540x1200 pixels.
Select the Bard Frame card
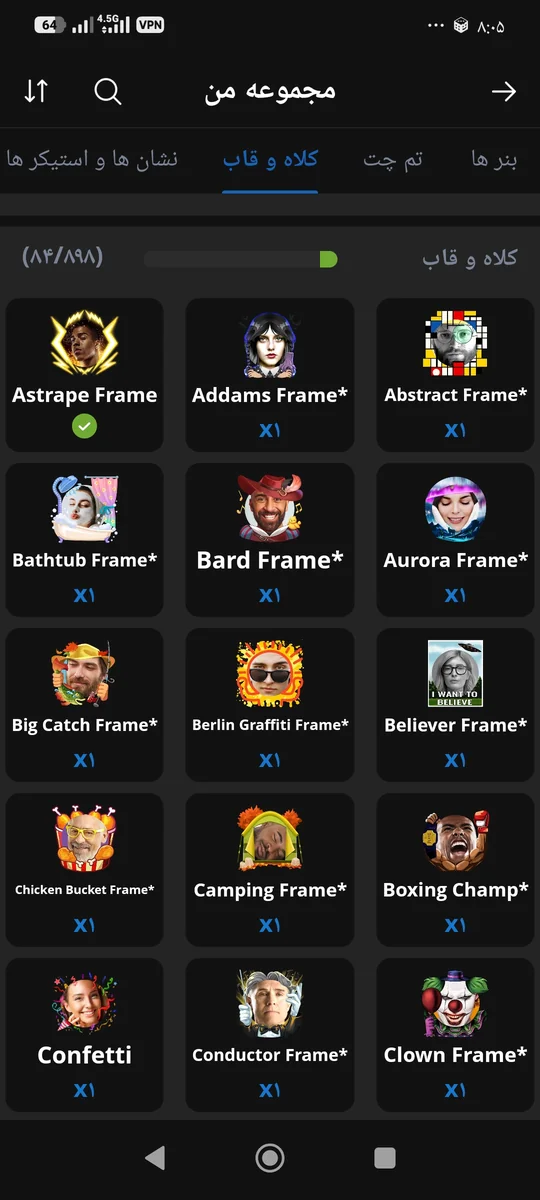(x=270, y=540)
